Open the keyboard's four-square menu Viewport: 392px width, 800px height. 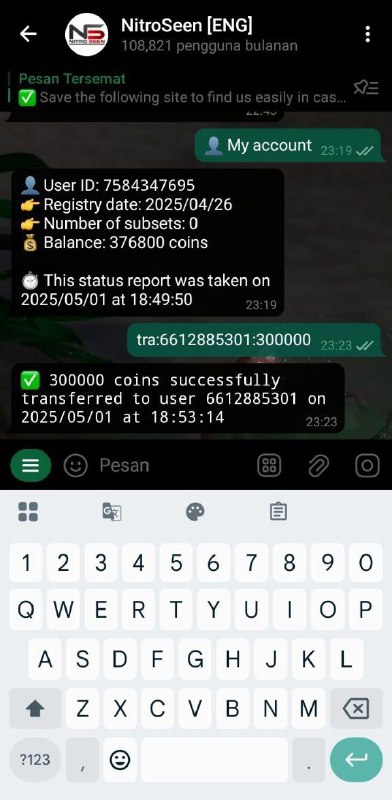click(28, 511)
